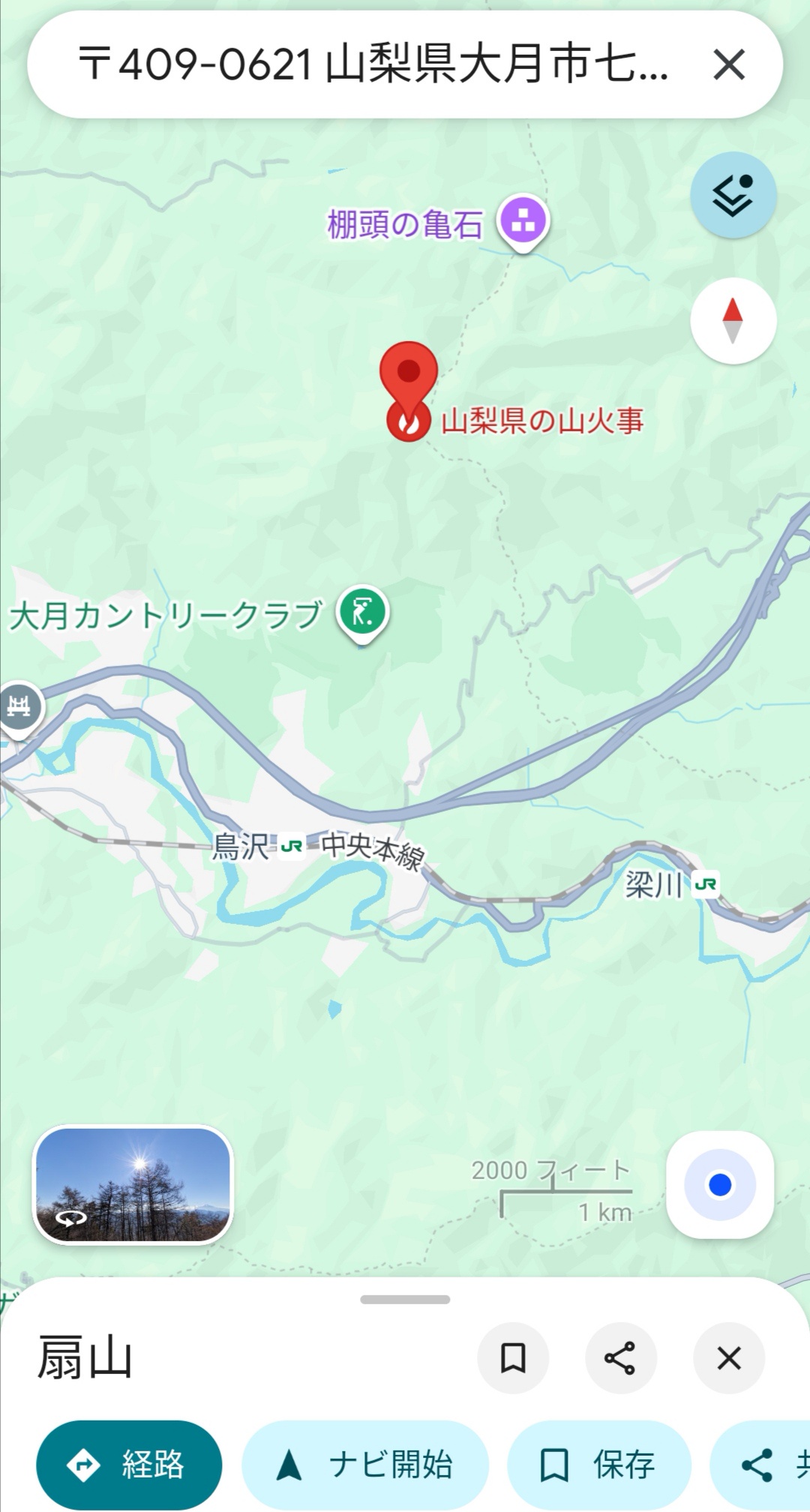Select the 大月カントリークラブ golf marker
Viewport: 810px width, 1512px height.
[x=363, y=612]
